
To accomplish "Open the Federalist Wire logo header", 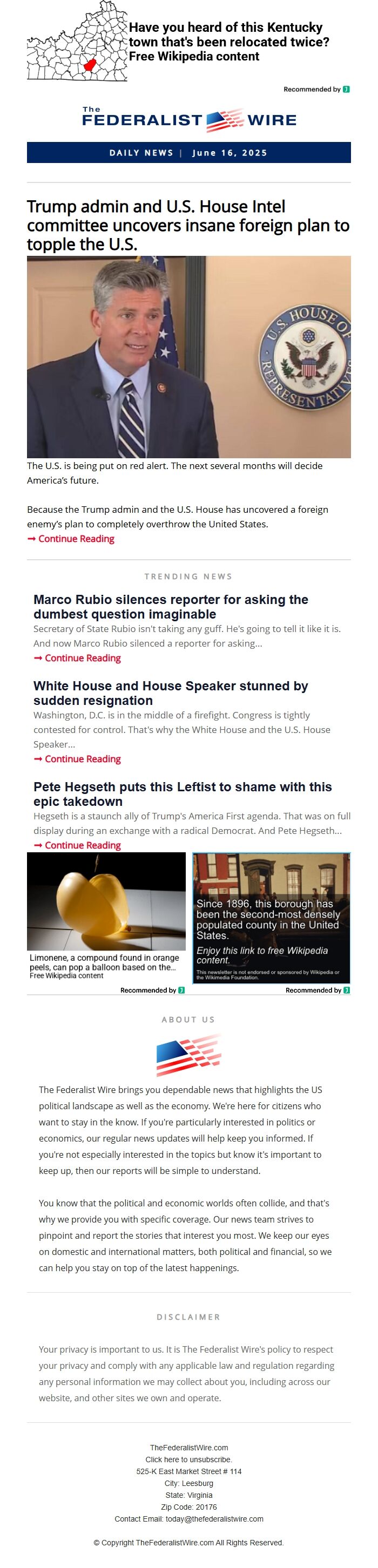I will click(188, 120).
